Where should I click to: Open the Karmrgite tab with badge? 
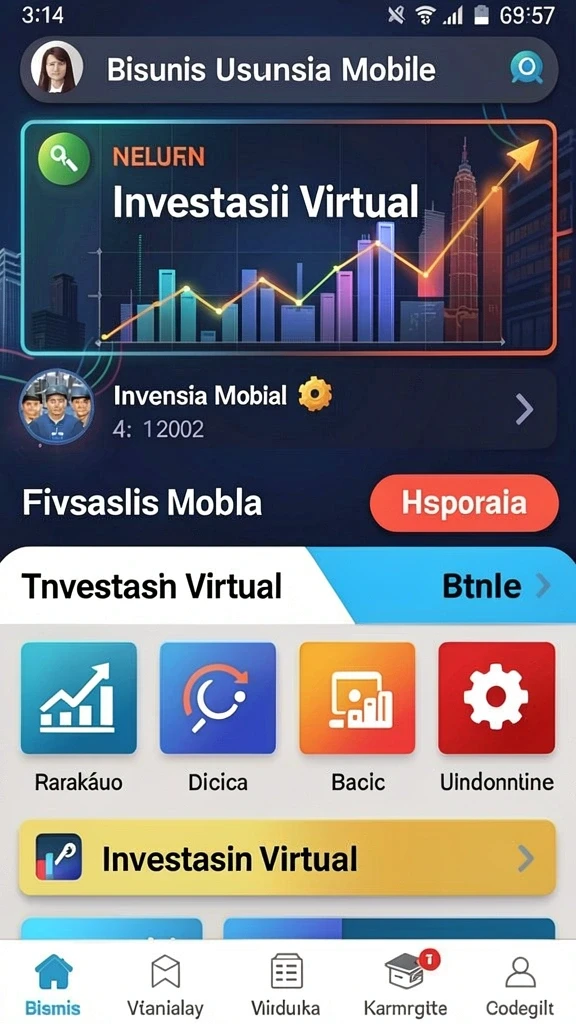click(406, 983)
